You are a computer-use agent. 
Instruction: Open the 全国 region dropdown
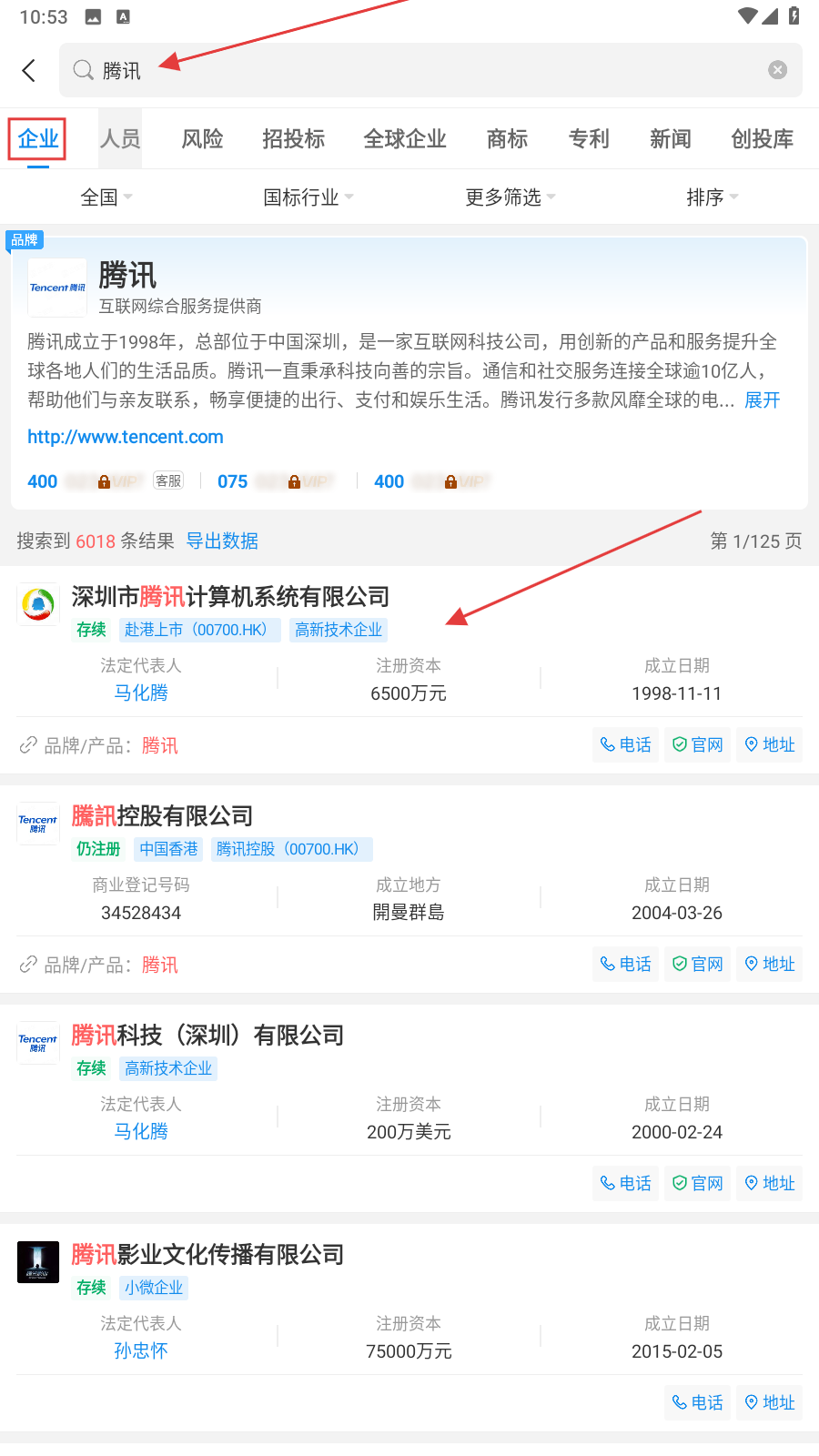[x=106, y=197]
